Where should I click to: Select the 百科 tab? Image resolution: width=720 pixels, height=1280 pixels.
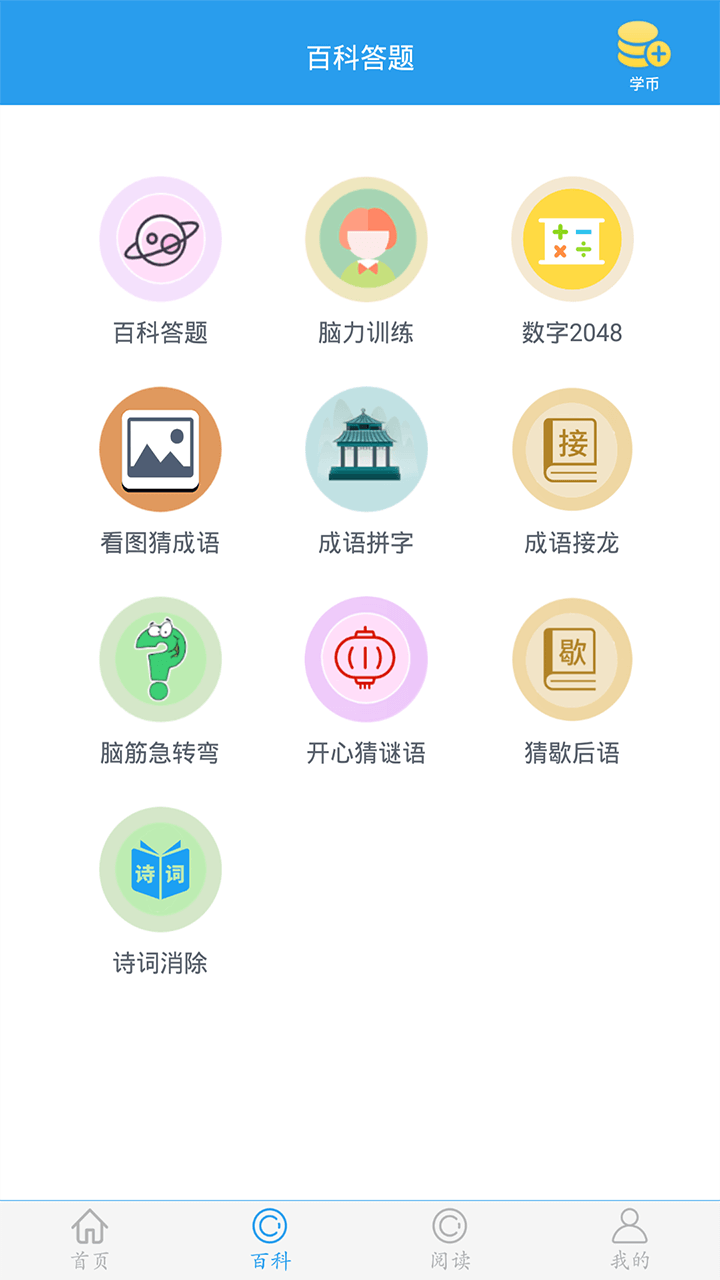coord(270,1240)
